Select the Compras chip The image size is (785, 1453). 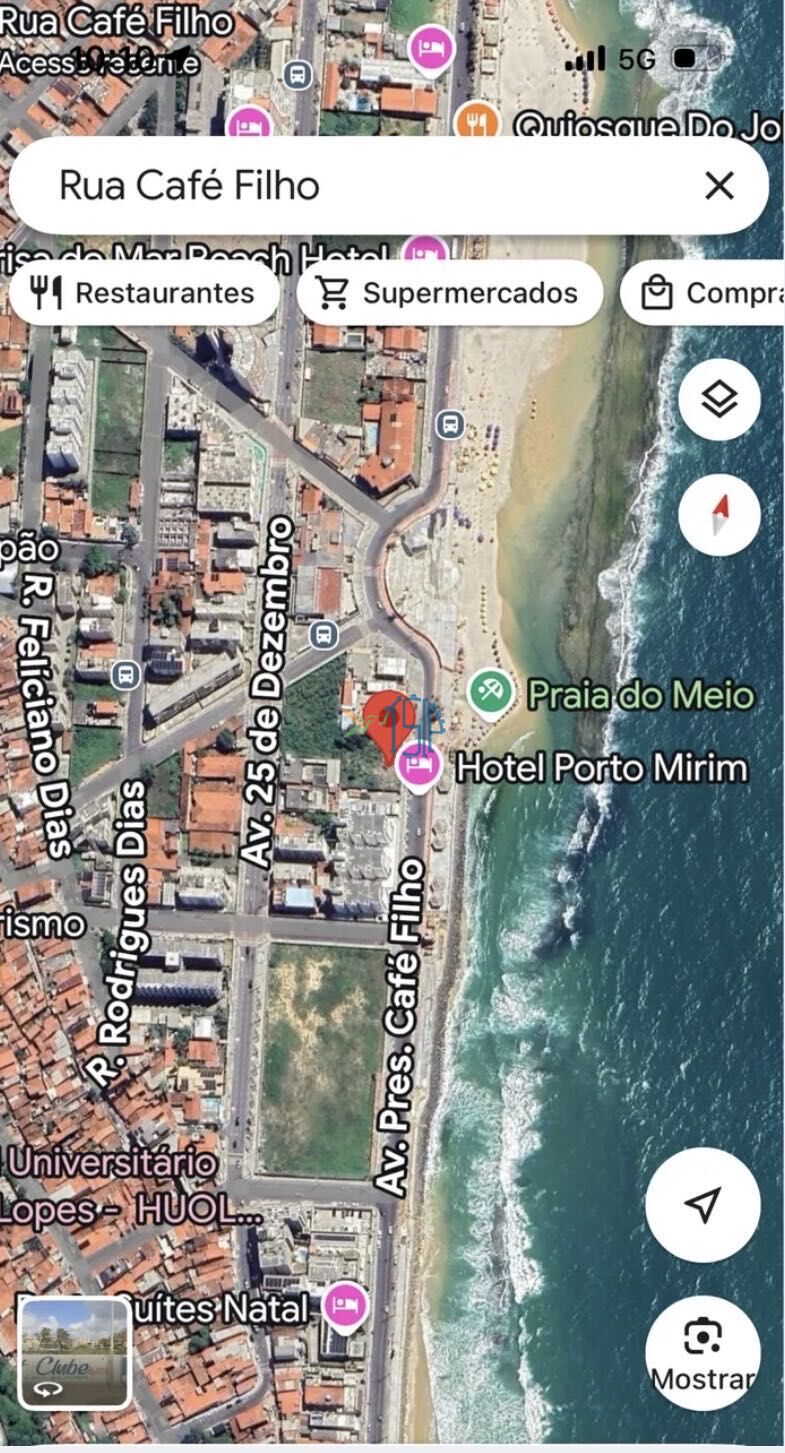(702, 293)
